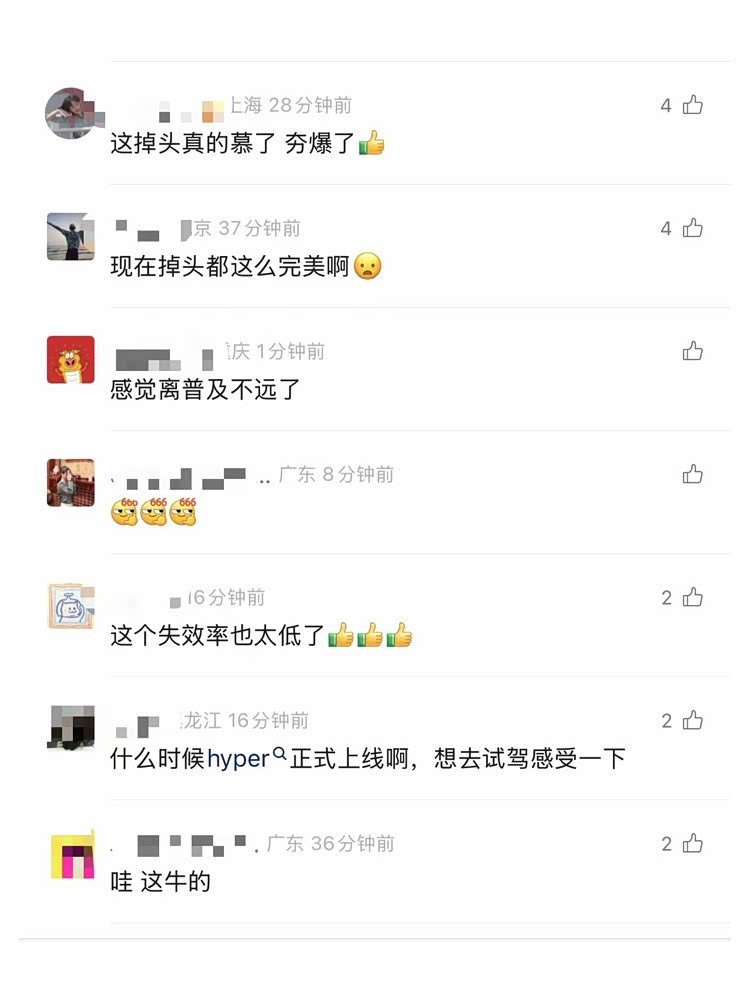View profile of the "现在掉头都这么完美啊" commenter

70,236
